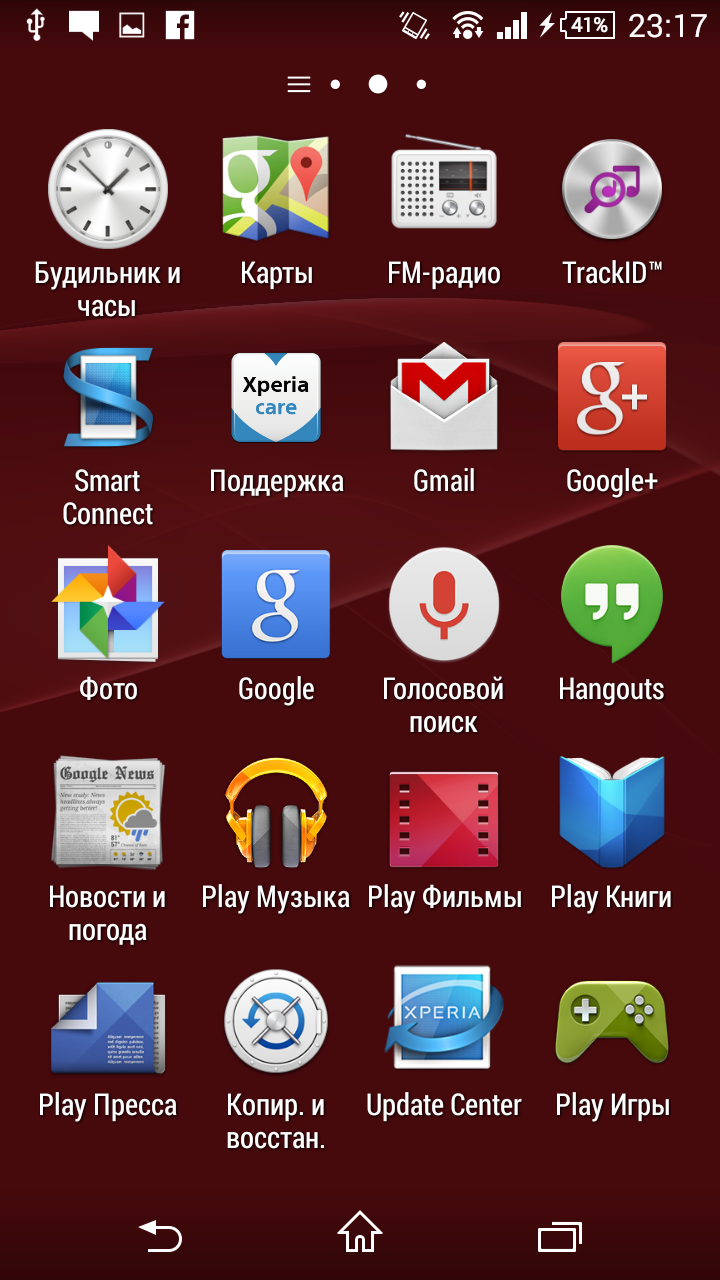Screen dimensions: 720x1280
Task: Open Xperia Care Поддержка
Action: click(x=276, y=398)
